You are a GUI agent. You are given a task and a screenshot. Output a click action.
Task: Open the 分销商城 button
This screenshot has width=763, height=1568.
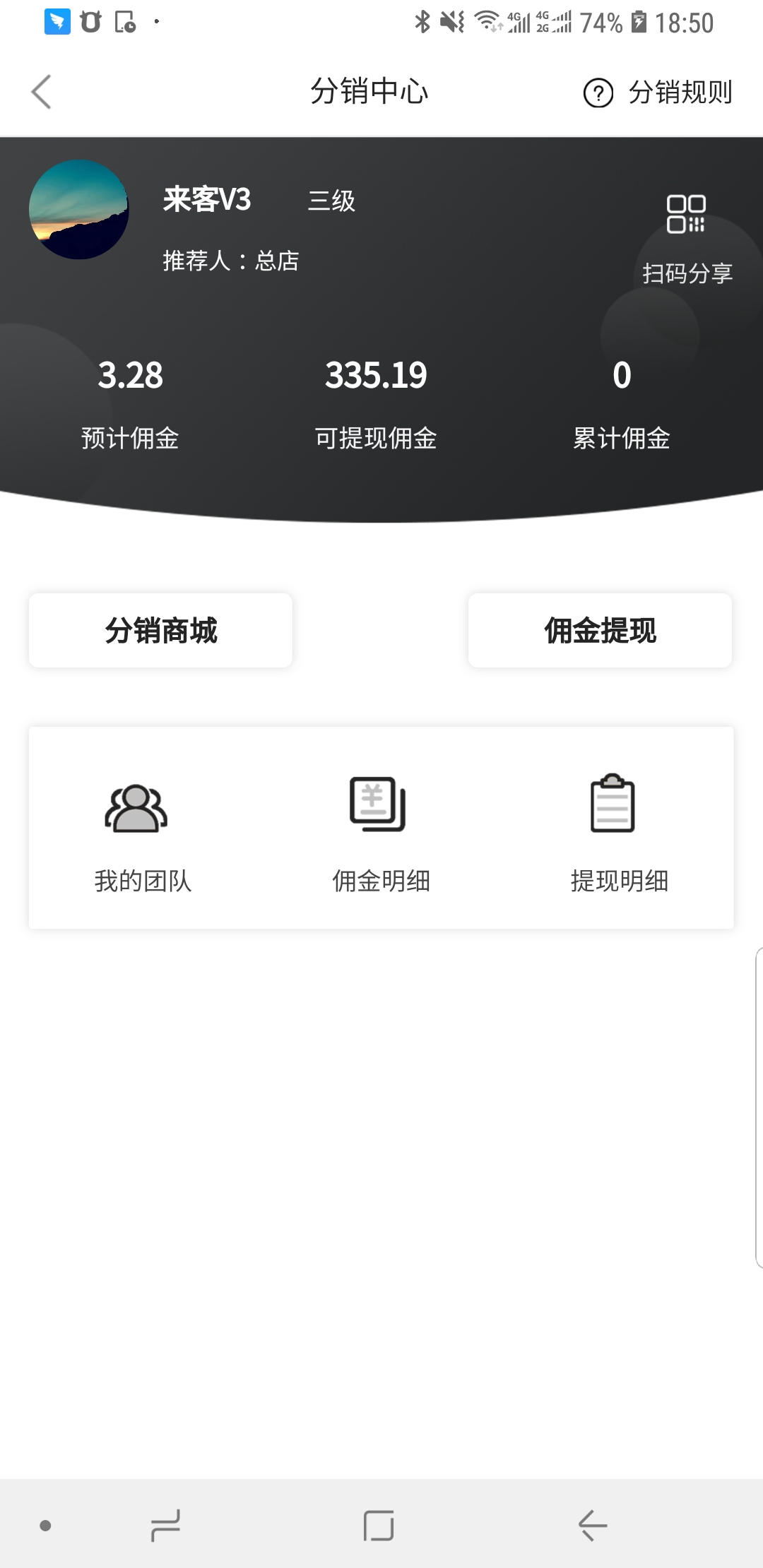(160, 630)
